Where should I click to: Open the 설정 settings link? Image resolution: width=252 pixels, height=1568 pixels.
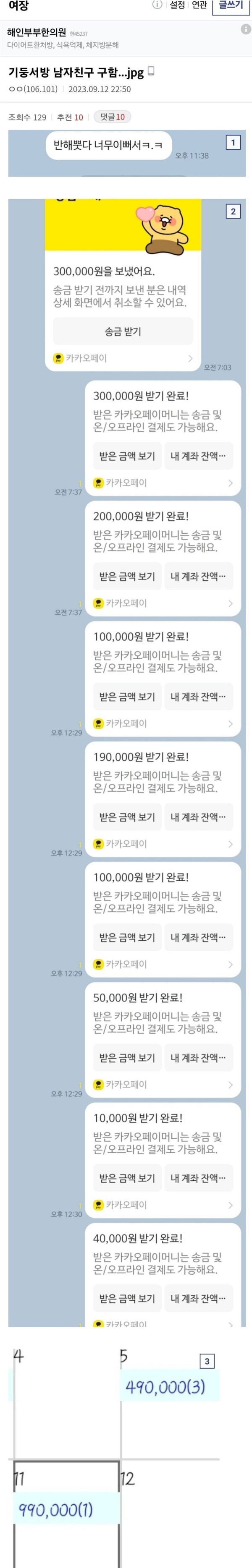click(x=177, y=5)
